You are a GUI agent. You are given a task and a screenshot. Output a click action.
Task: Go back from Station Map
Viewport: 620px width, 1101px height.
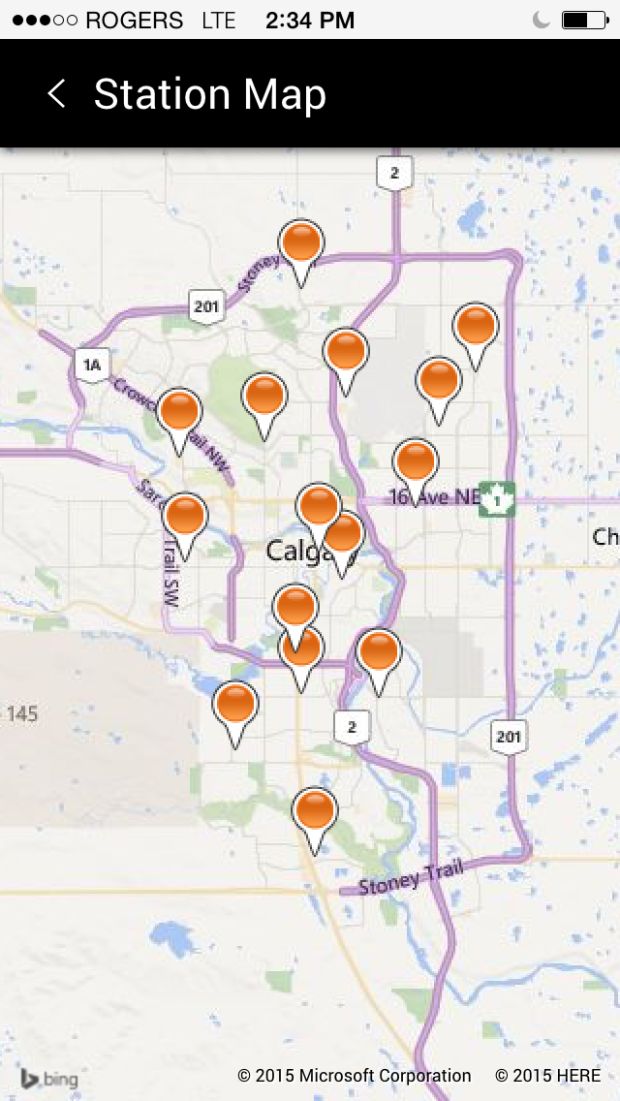[x=56, y=95]
